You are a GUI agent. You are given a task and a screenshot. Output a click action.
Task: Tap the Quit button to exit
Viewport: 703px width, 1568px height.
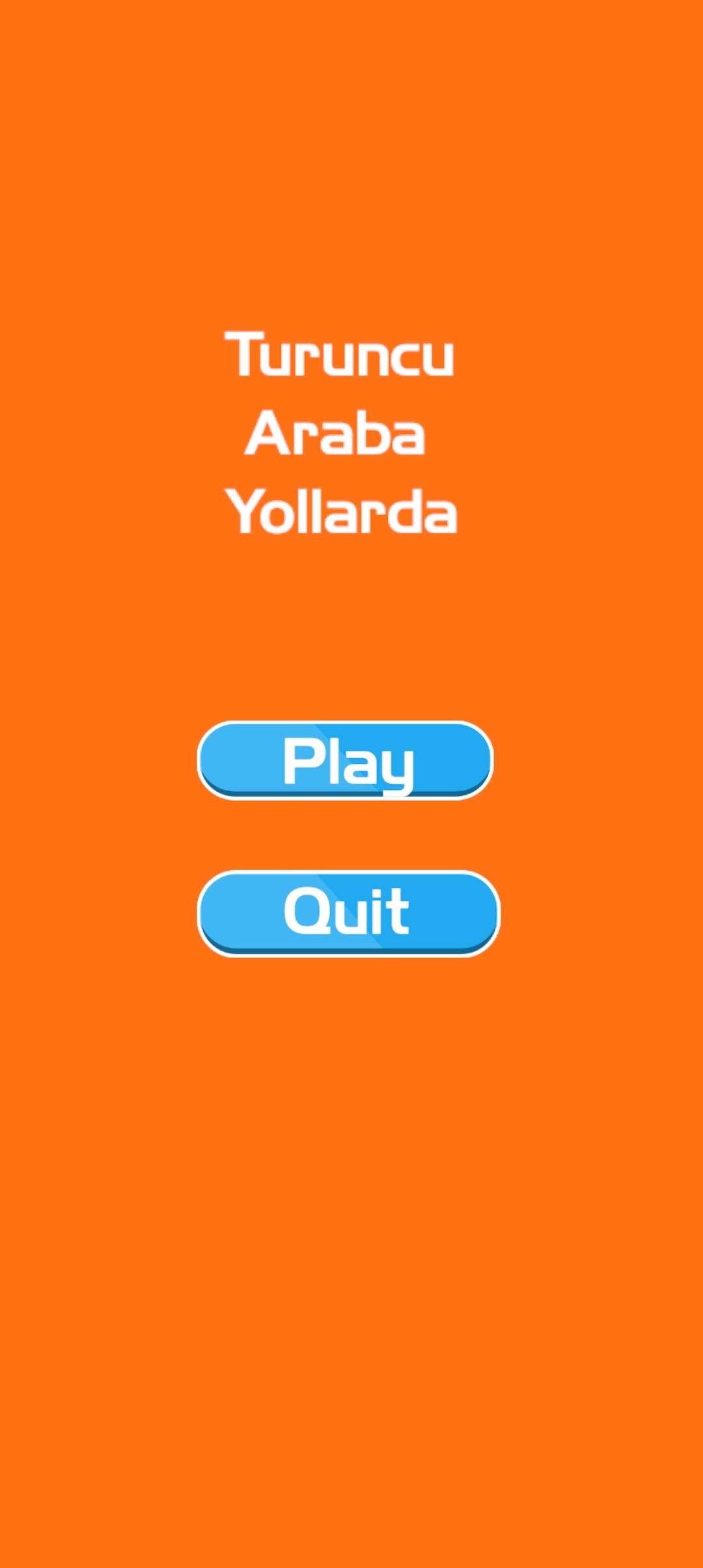pos(348,913)
